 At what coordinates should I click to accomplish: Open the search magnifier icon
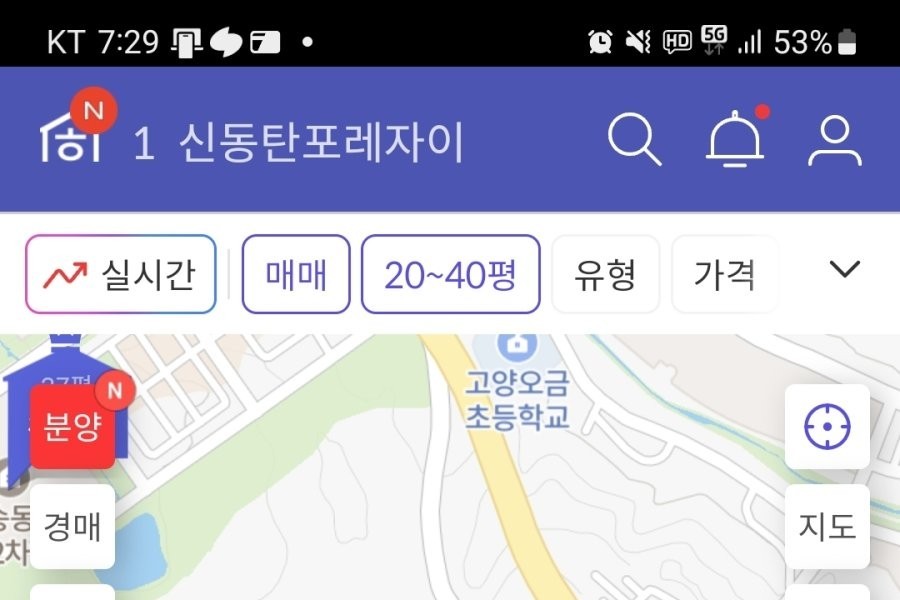click(635, 140)
